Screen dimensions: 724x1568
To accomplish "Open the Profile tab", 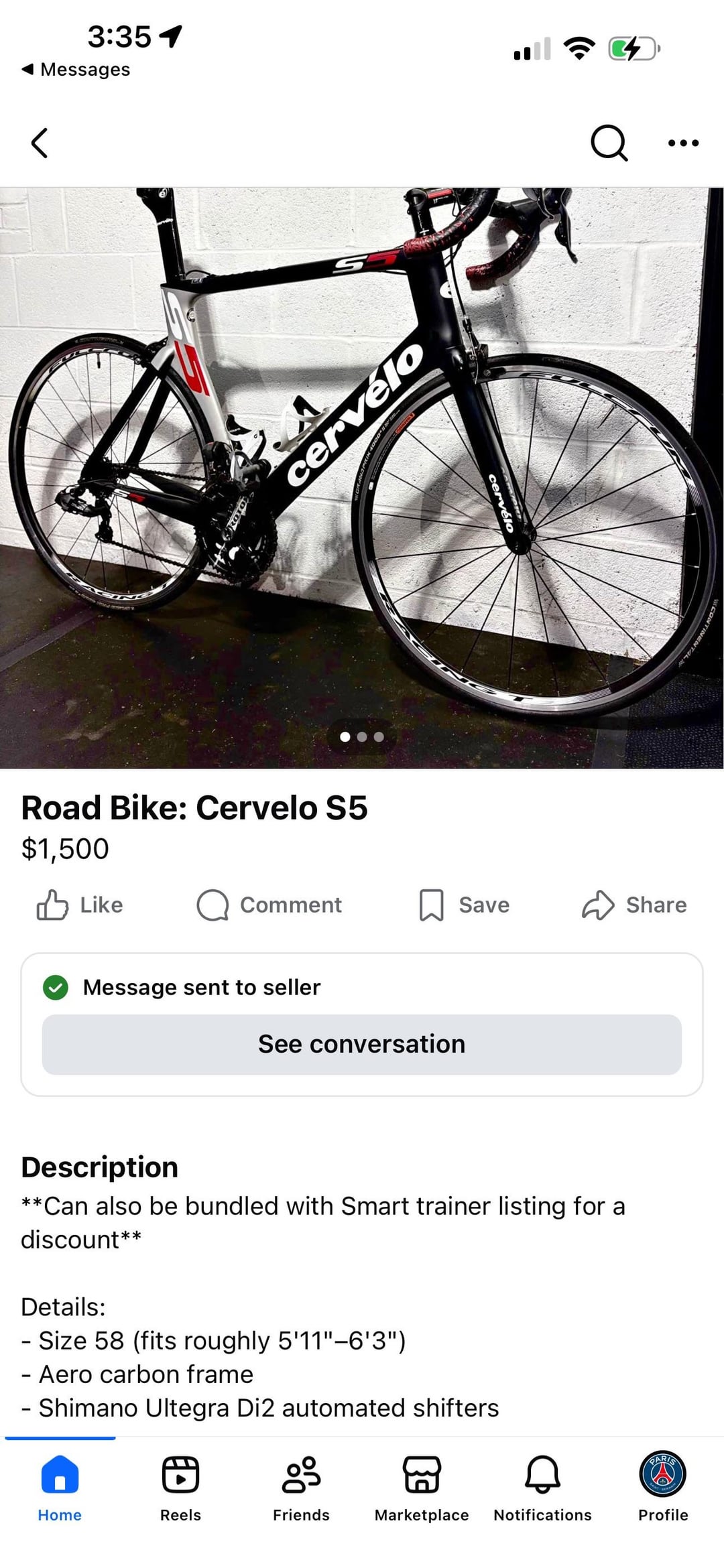I will pyautogui.click(x=663, y=1488).
